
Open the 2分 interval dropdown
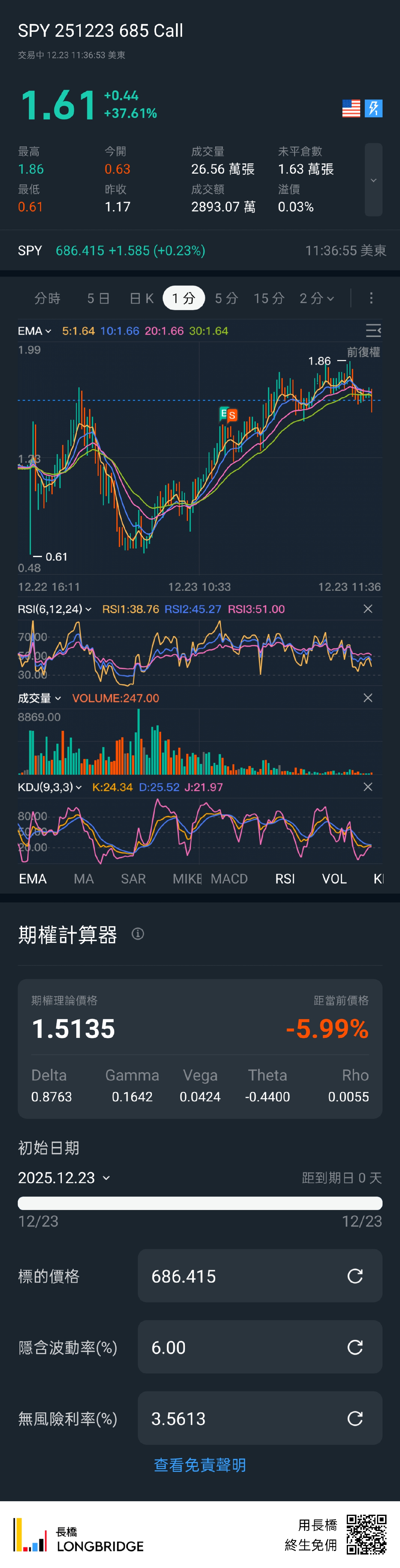coord(317,298)
